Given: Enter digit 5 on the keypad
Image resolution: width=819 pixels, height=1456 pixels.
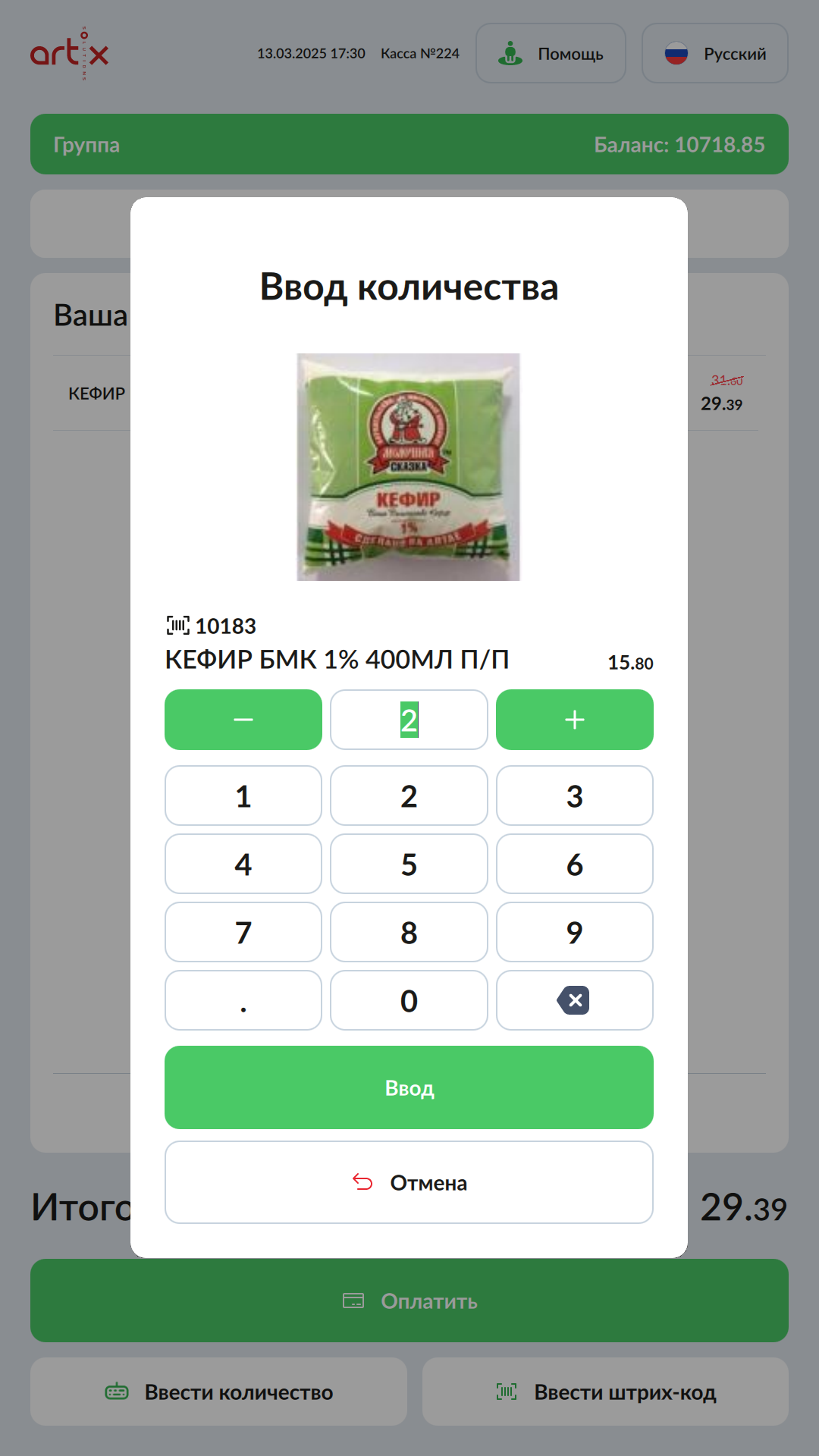Looking at the screenshot, I should tap(409, 864).
